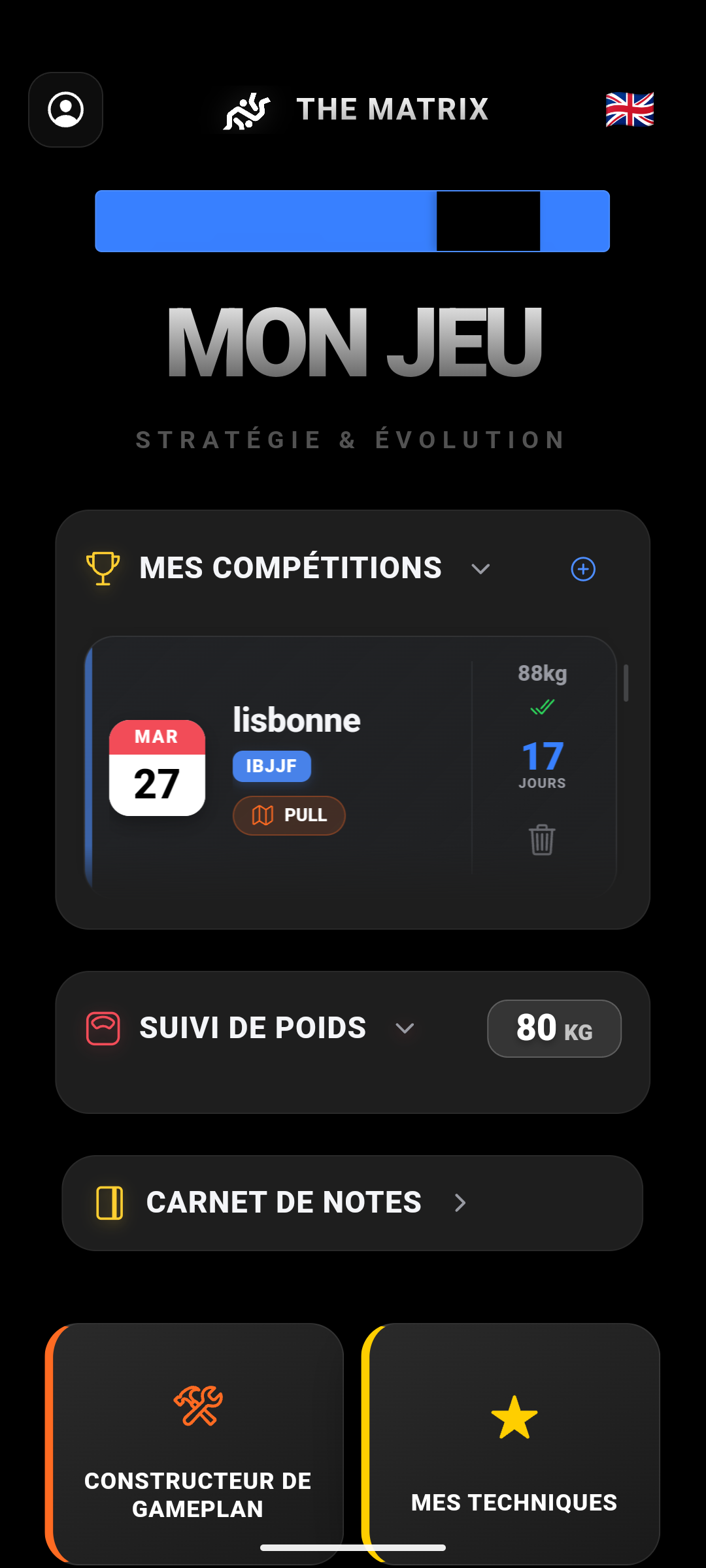Add a new competition with the plus icon
Image resolution: width=706 pixels, height=1568 pixels.
coord(582,569)
